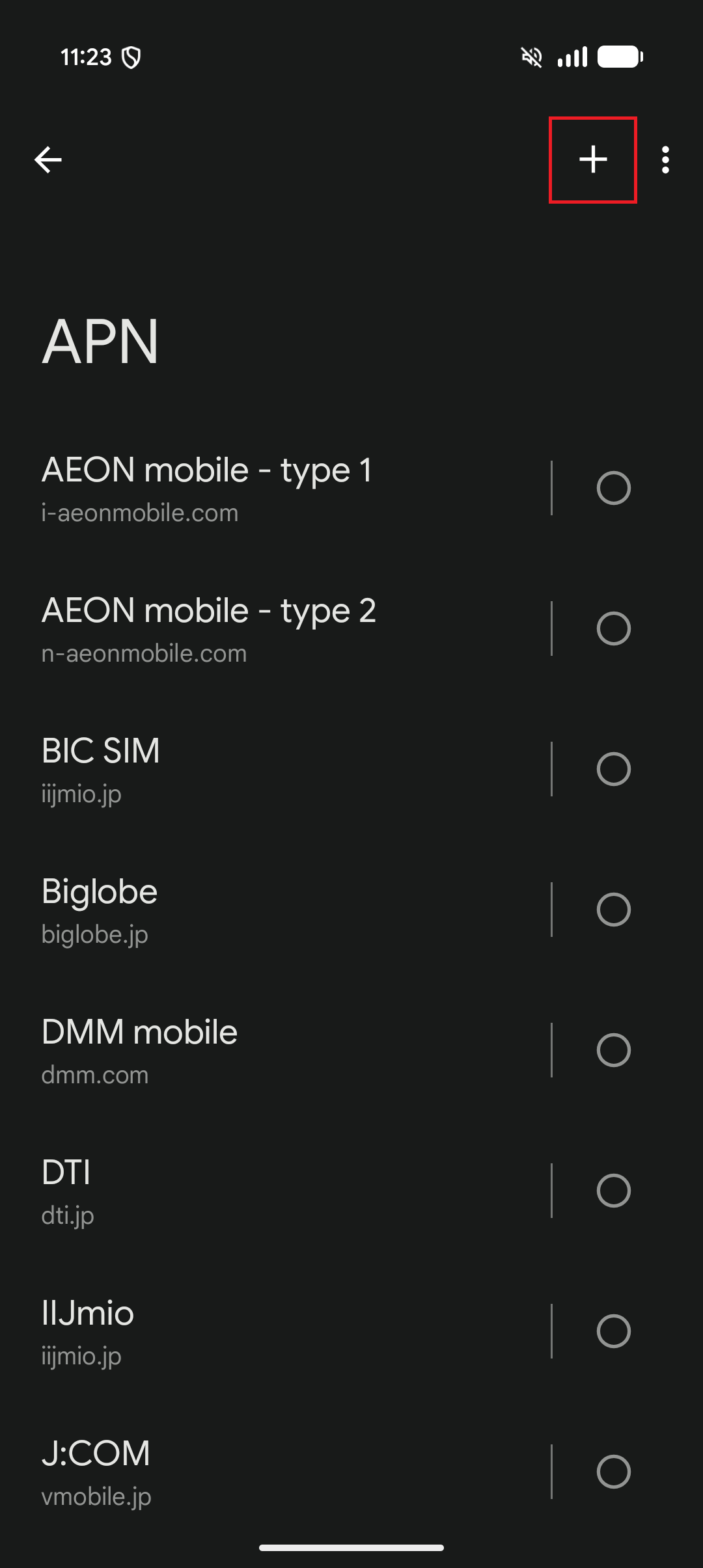Select AEON mobile - type 1 radio button
This screenshot has height=1568, width=703.
coord(613,489)
